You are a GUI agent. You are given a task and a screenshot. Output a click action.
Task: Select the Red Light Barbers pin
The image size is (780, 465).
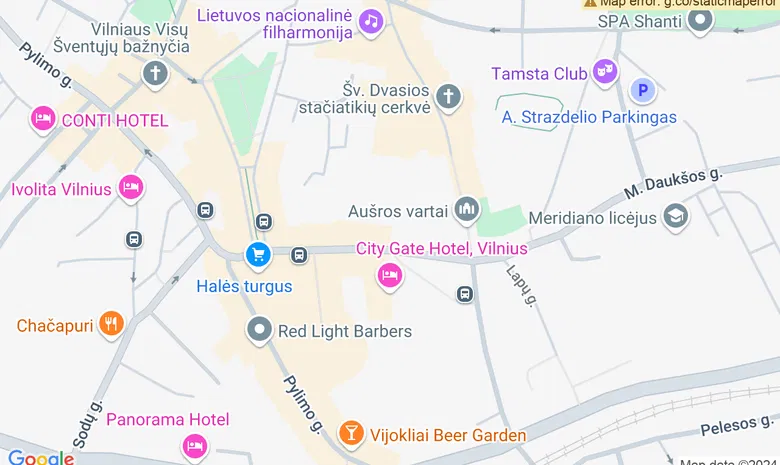pos(260,329)
